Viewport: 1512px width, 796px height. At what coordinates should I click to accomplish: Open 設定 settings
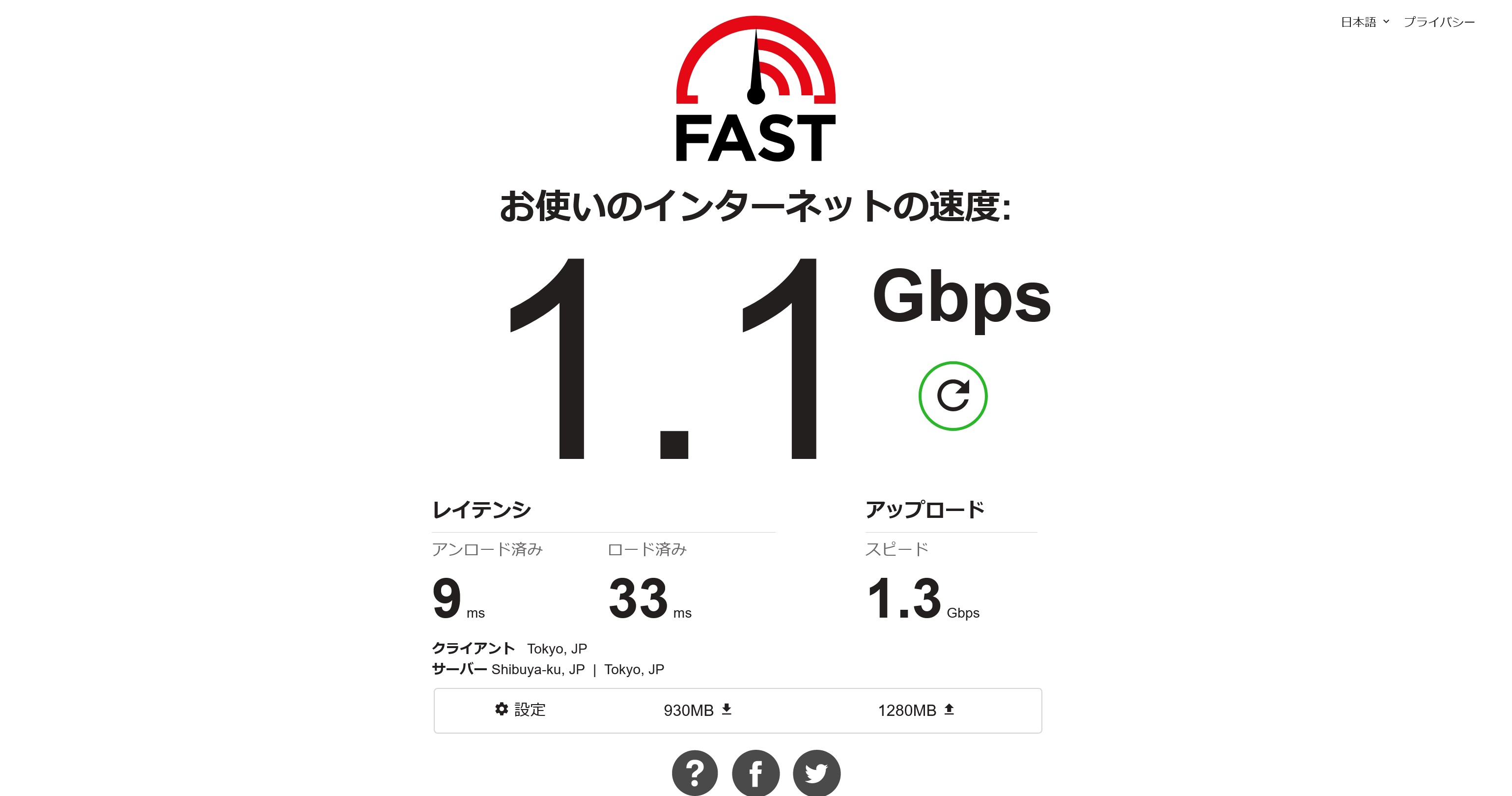click(520, 710)
